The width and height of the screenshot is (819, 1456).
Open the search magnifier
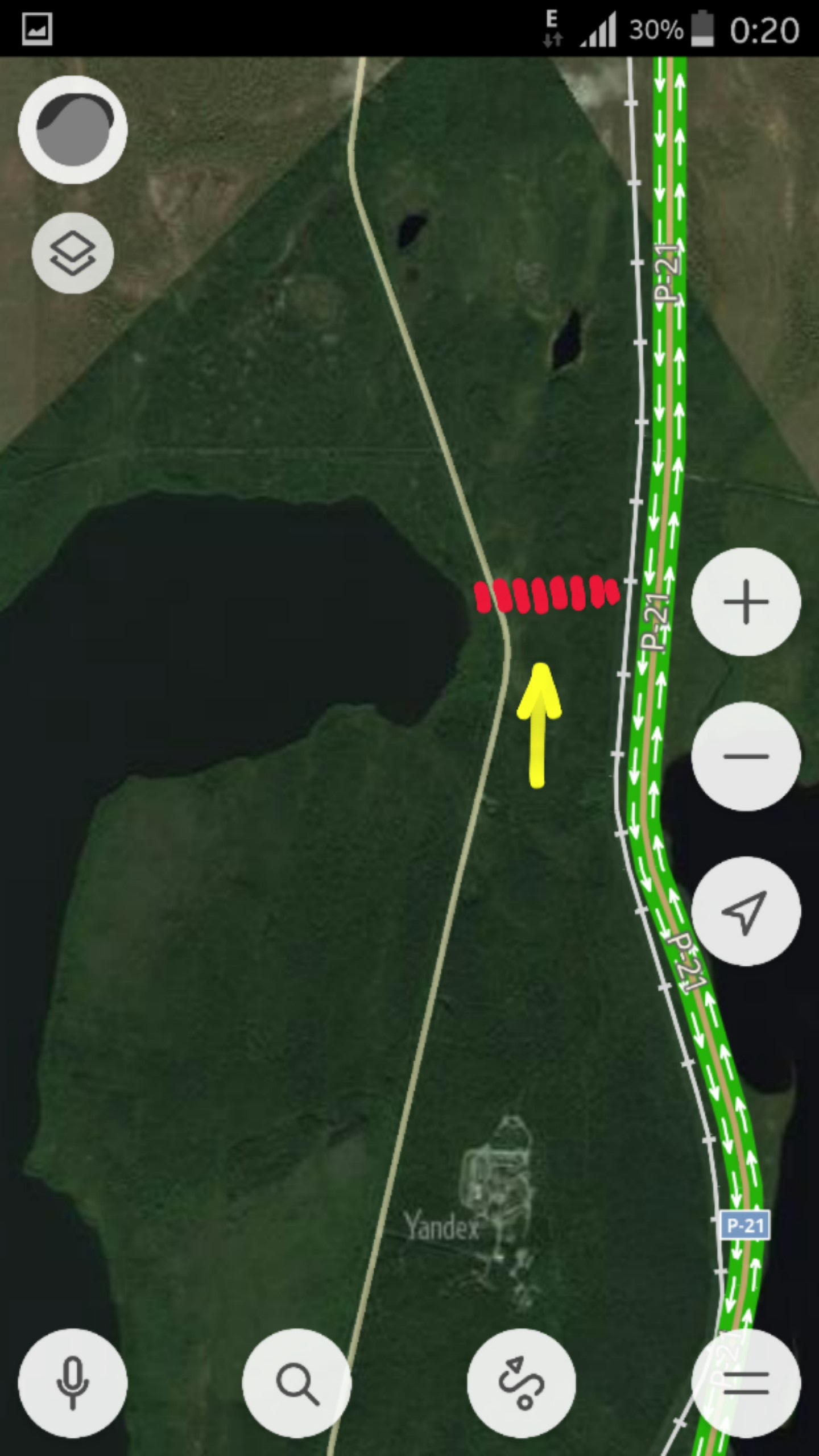(x=297, y=1383)
